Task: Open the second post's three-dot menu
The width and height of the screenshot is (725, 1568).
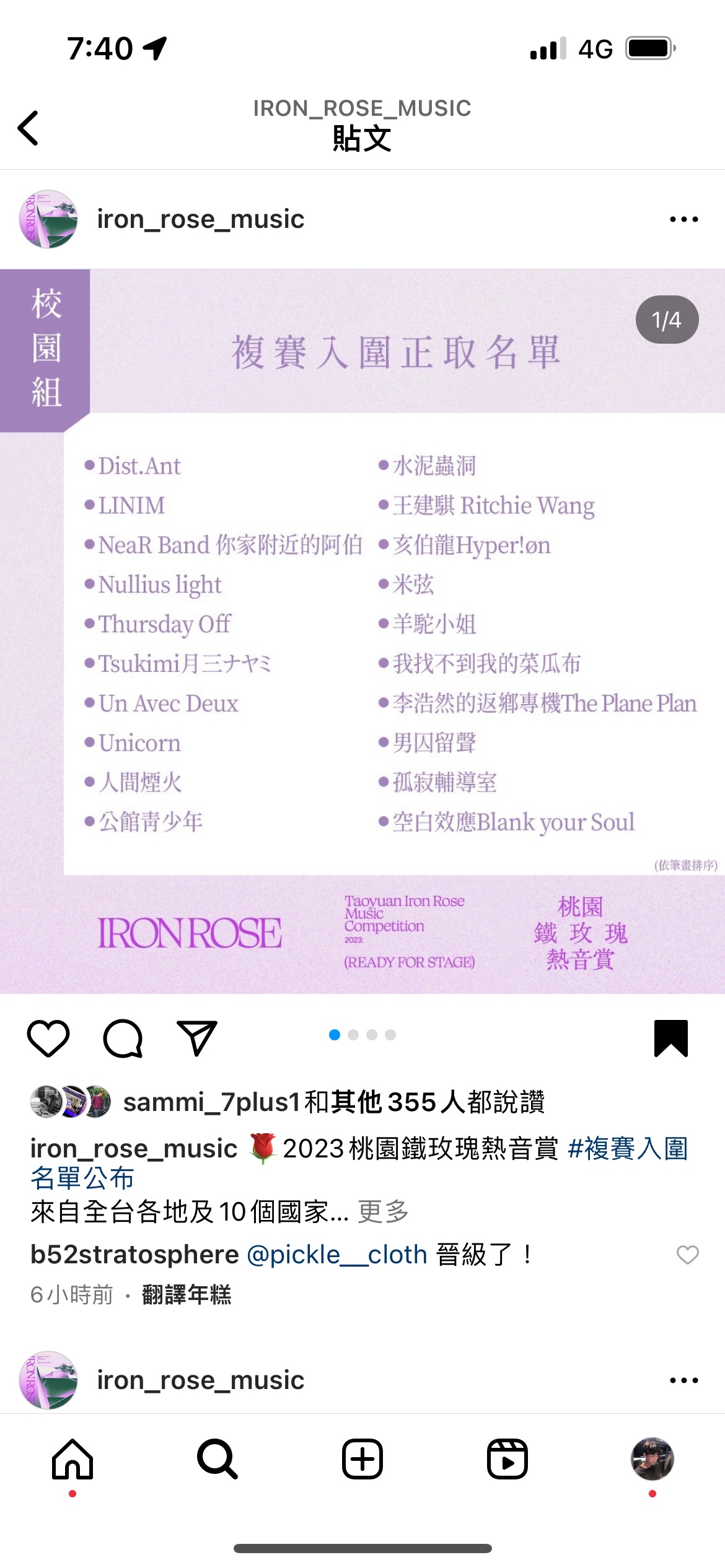Action: click(683, 1380)
